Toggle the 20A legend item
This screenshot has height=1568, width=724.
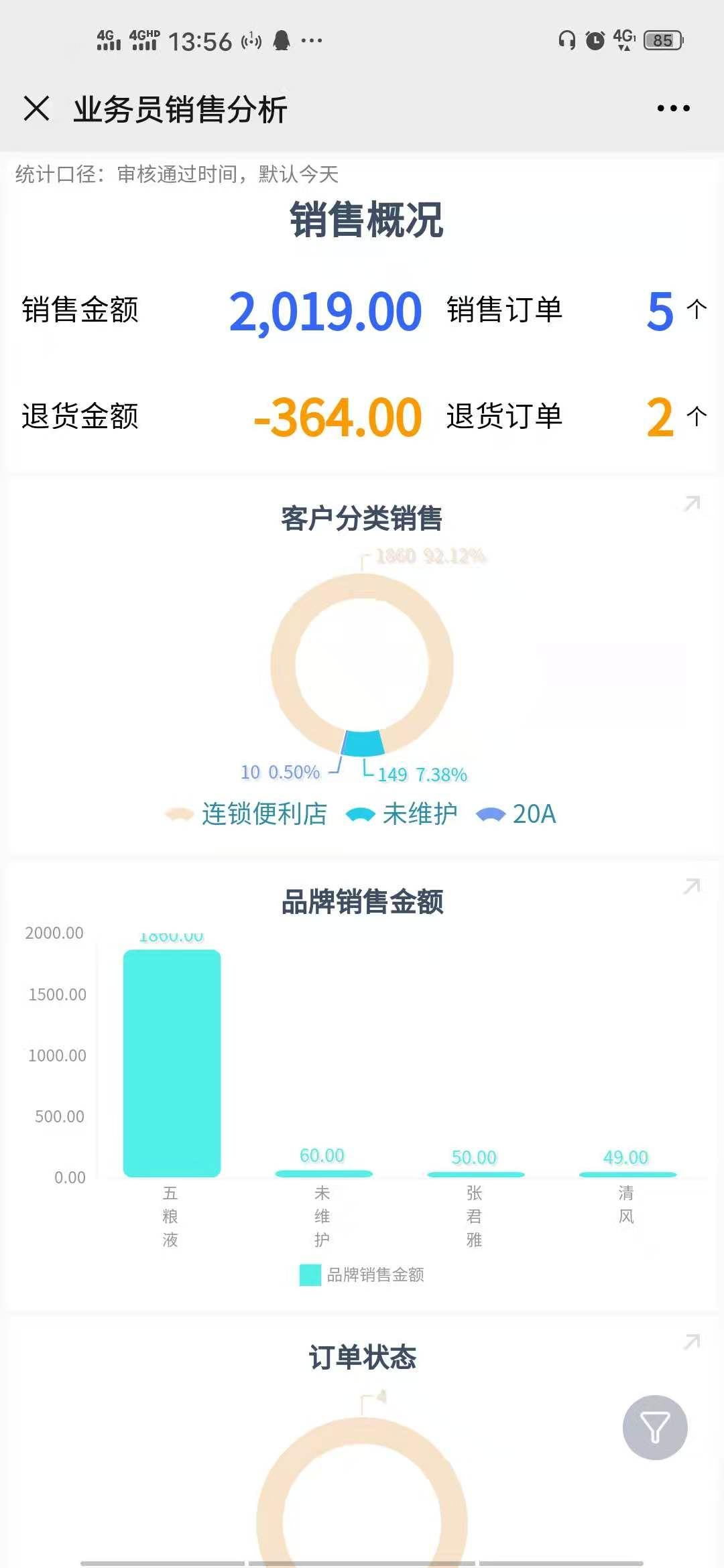pyautogui.click(x=516, y=814)
